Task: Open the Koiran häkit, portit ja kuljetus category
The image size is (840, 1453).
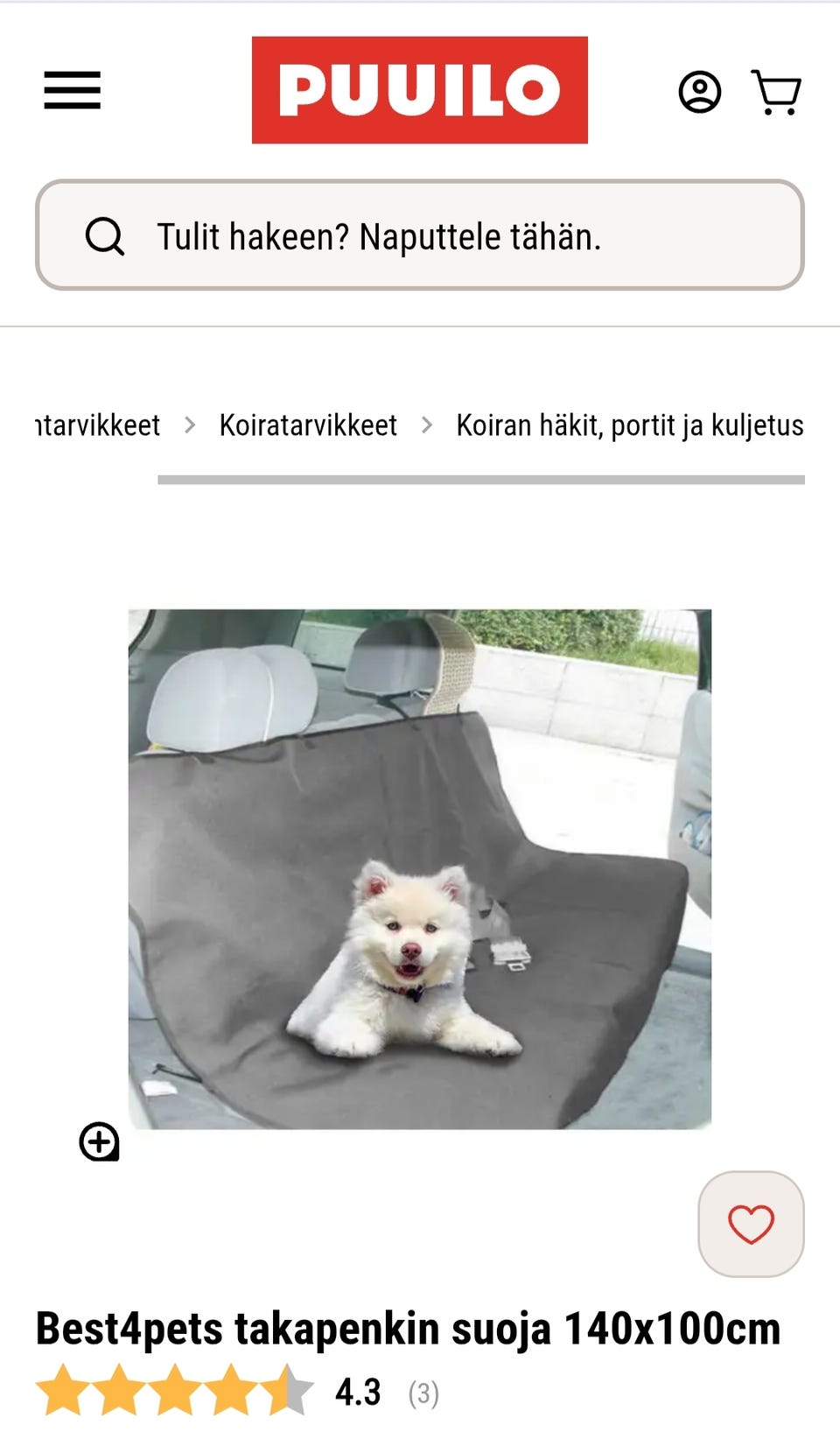Action: (629, 425)
